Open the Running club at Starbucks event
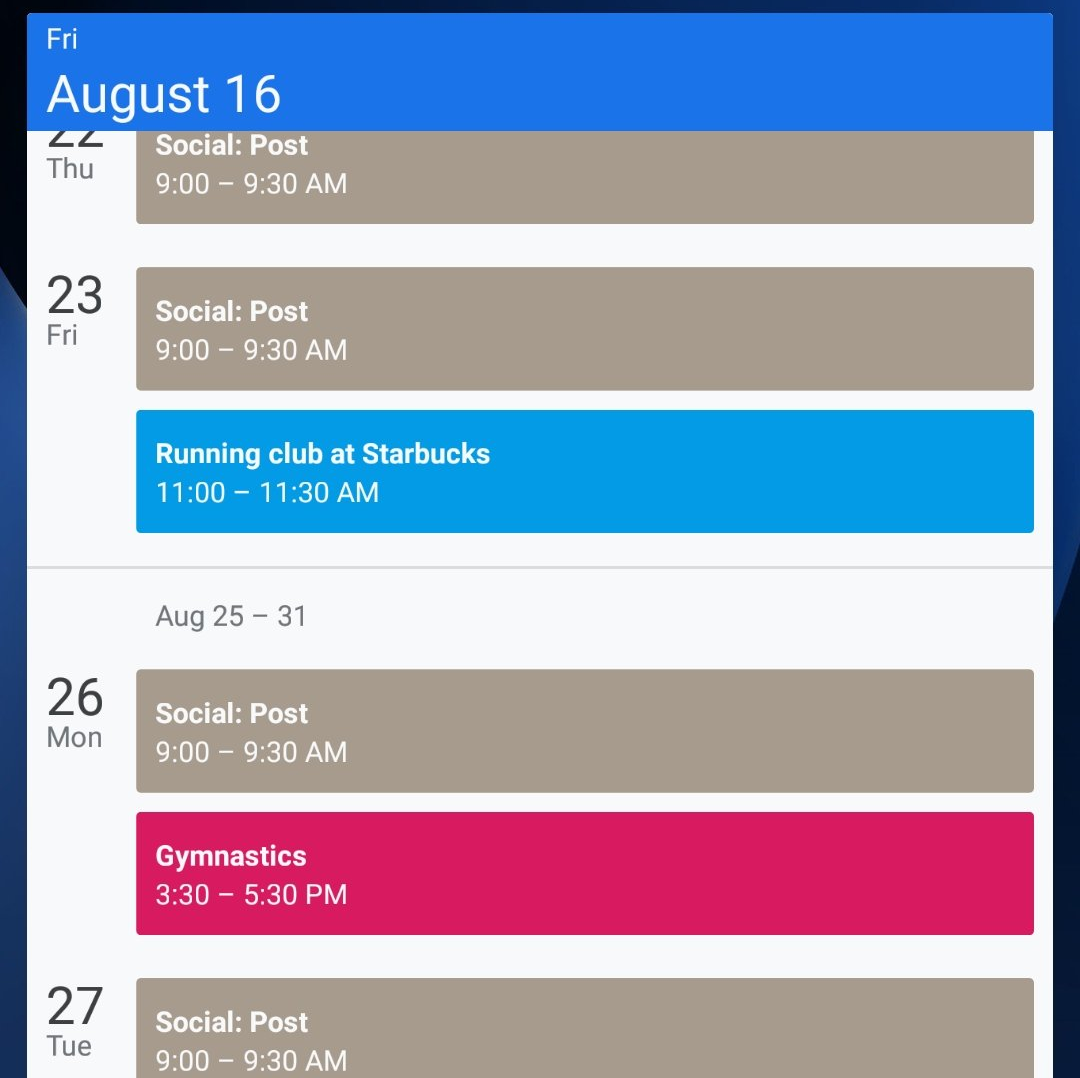Viewport: 1080px width, 1078px height. pos(584,471)
